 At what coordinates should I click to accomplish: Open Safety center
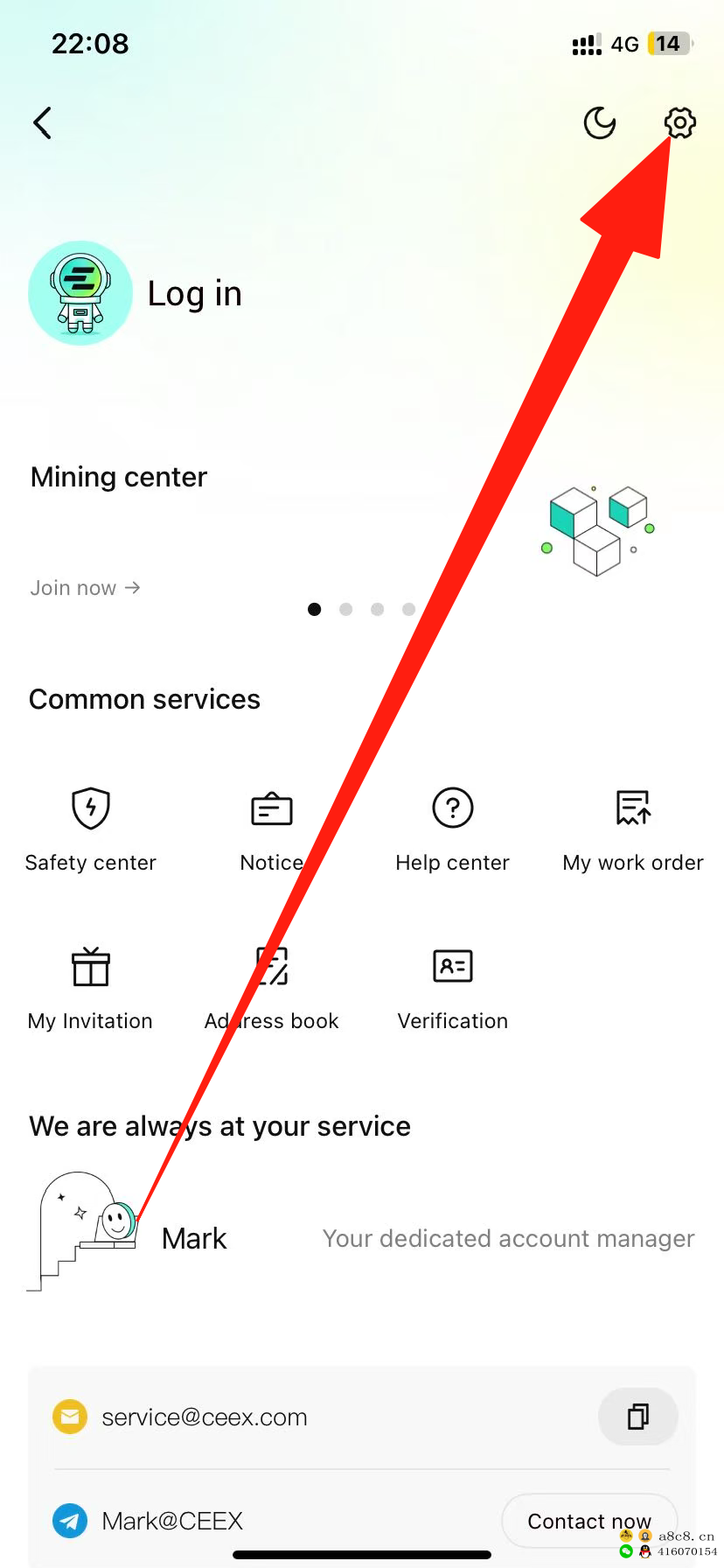(x=91, y=829)
